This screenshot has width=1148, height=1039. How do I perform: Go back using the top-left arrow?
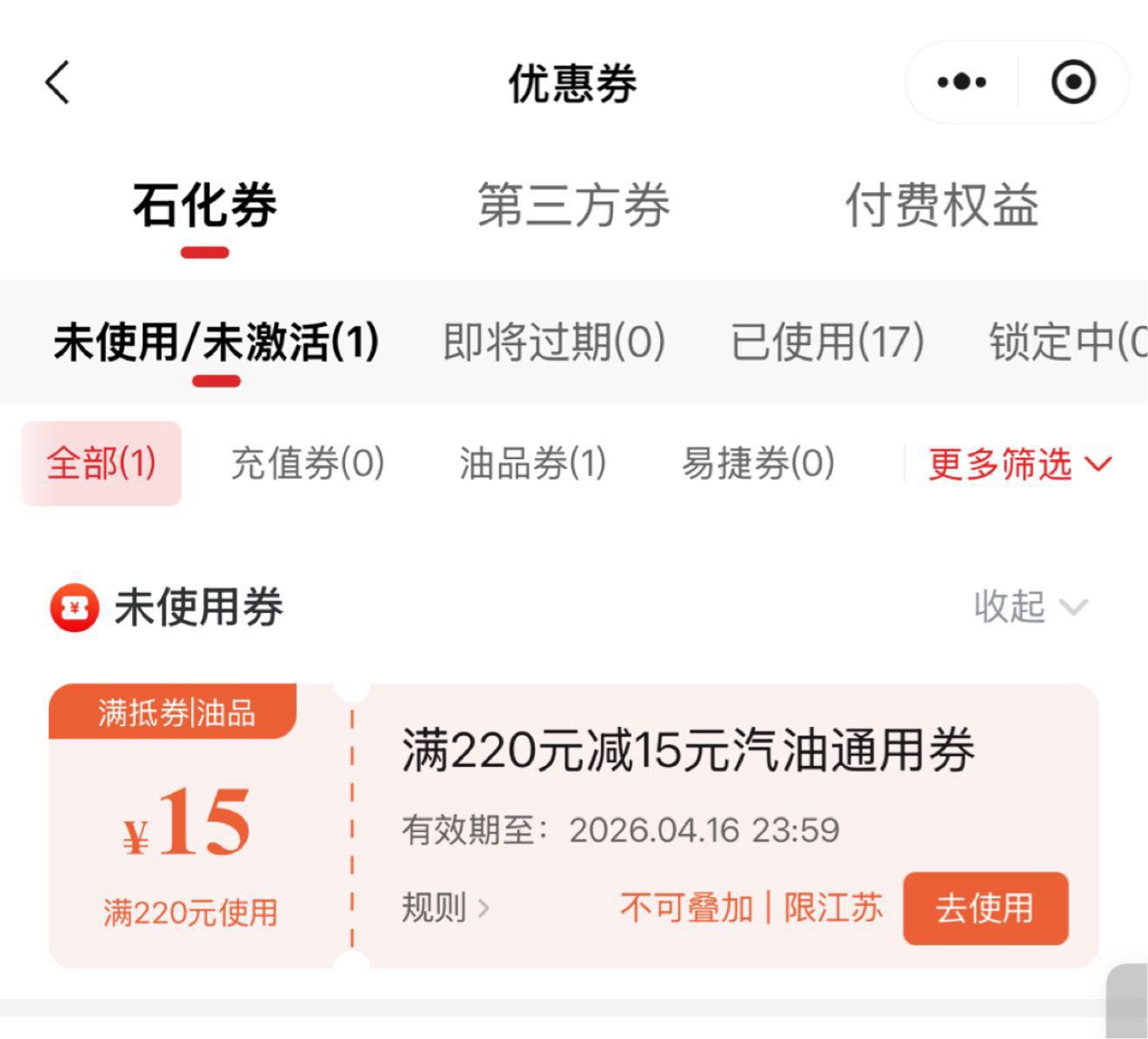pos(57,83)
